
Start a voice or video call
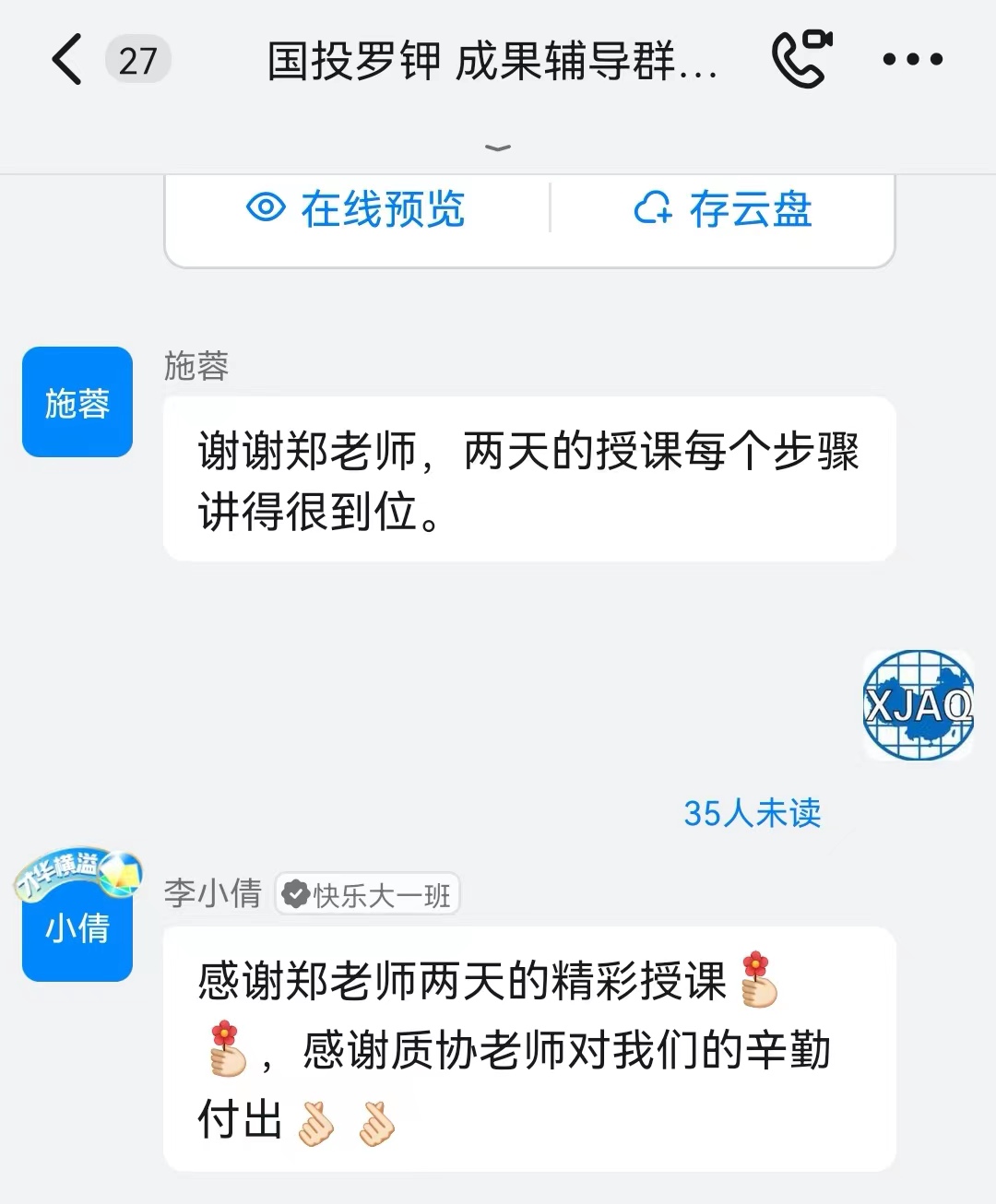point(800,60)
